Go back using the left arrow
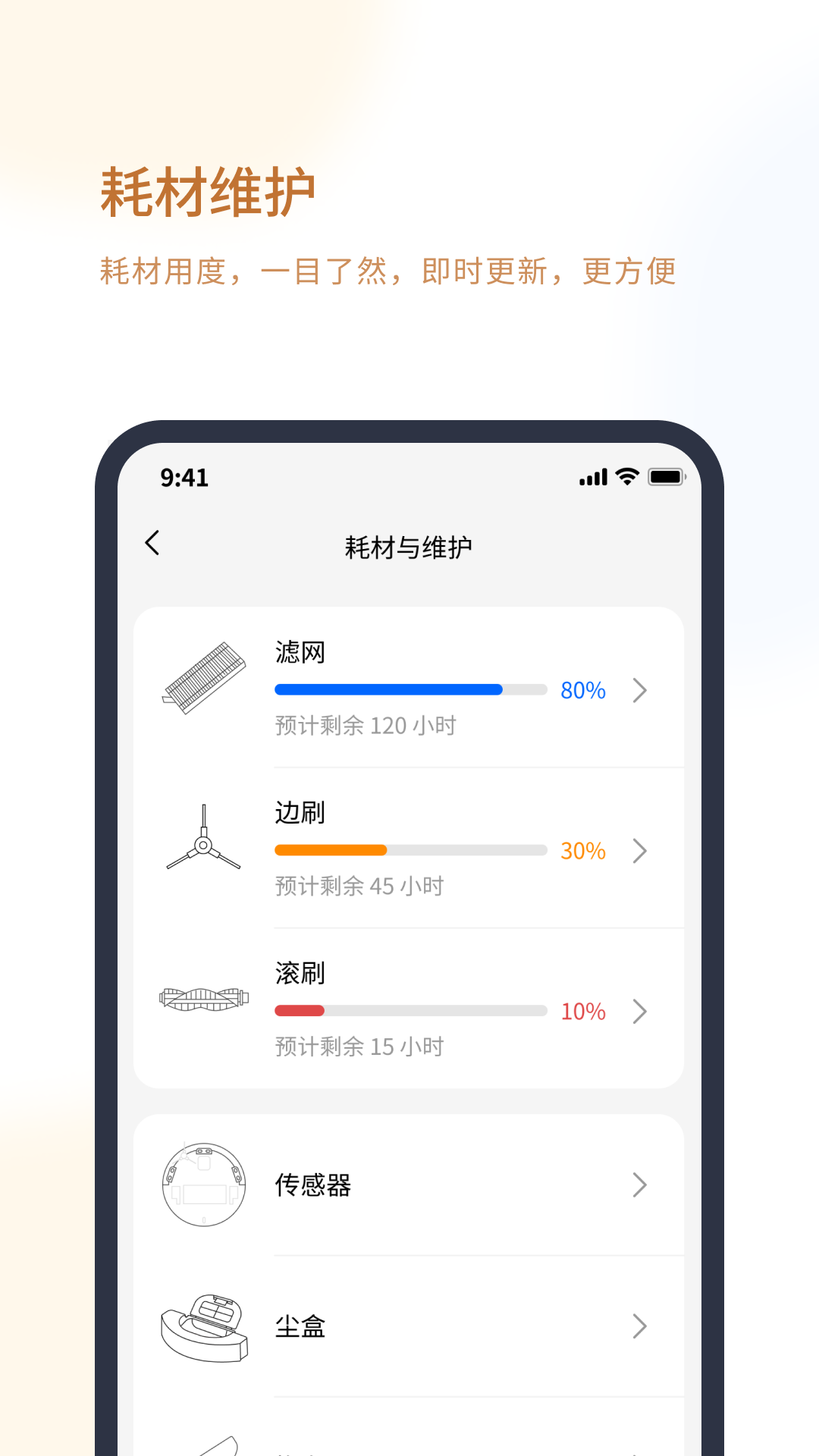This screenshot has height=1456, width=819. point(152,544)
